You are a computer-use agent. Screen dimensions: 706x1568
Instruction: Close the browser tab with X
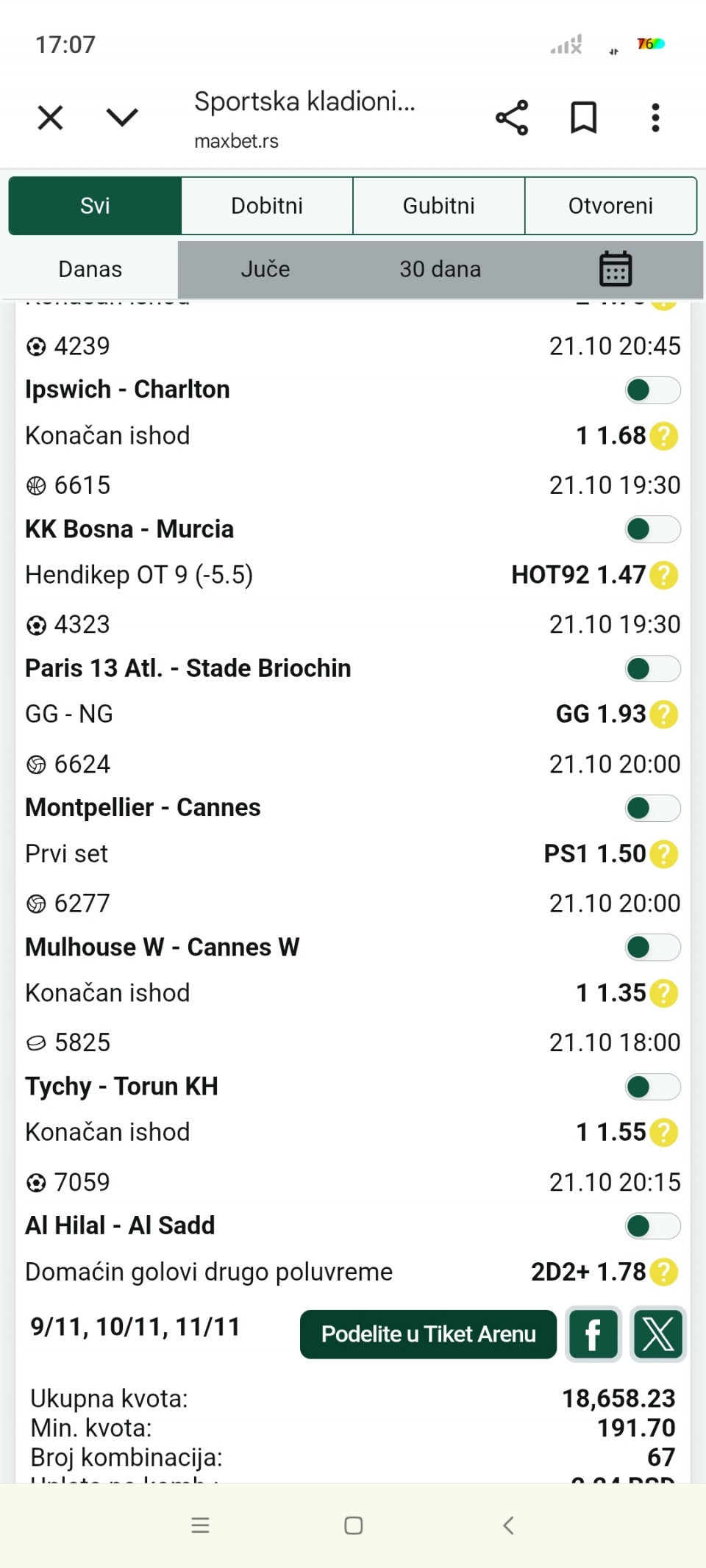coord(50,118)
